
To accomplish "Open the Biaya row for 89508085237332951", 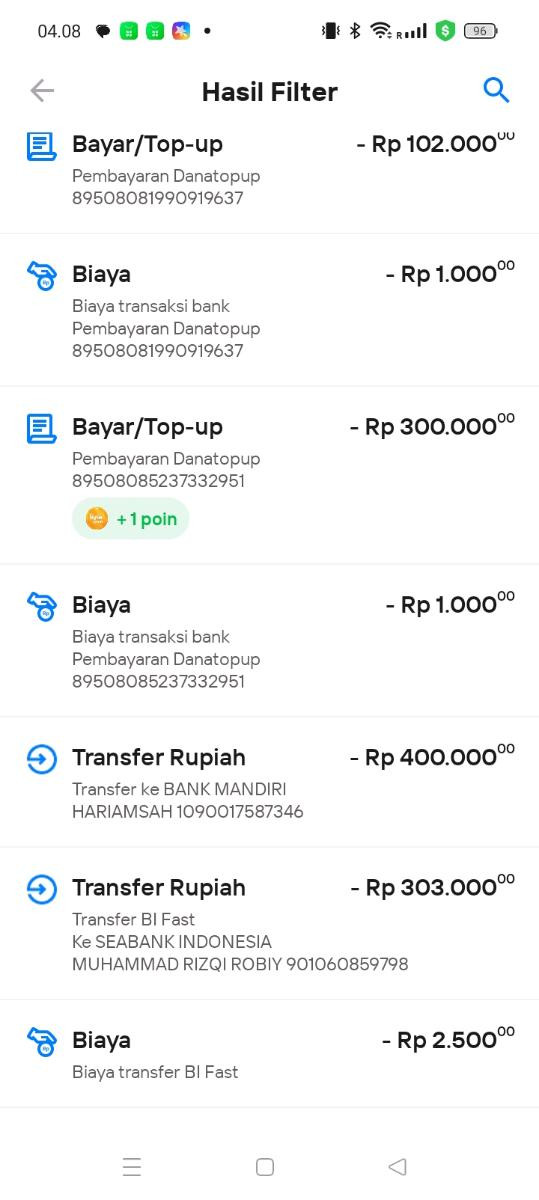I will pyautogui.click(x=270, y=641).
